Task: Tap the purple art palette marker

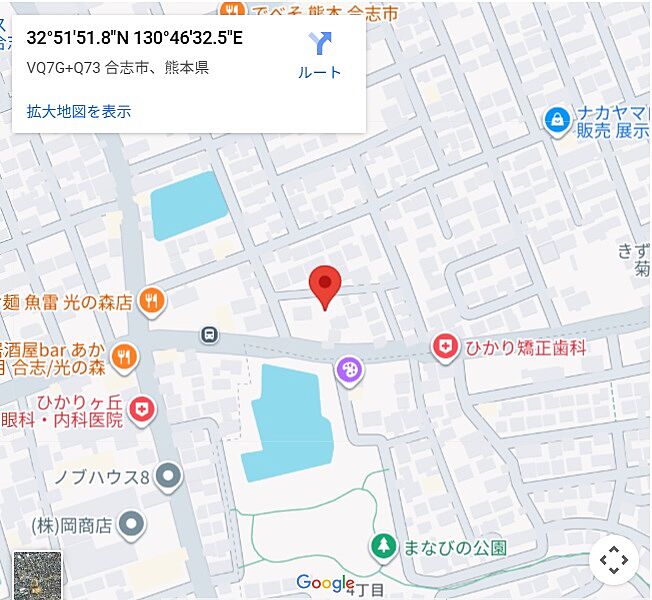Action: coord(349,371)
